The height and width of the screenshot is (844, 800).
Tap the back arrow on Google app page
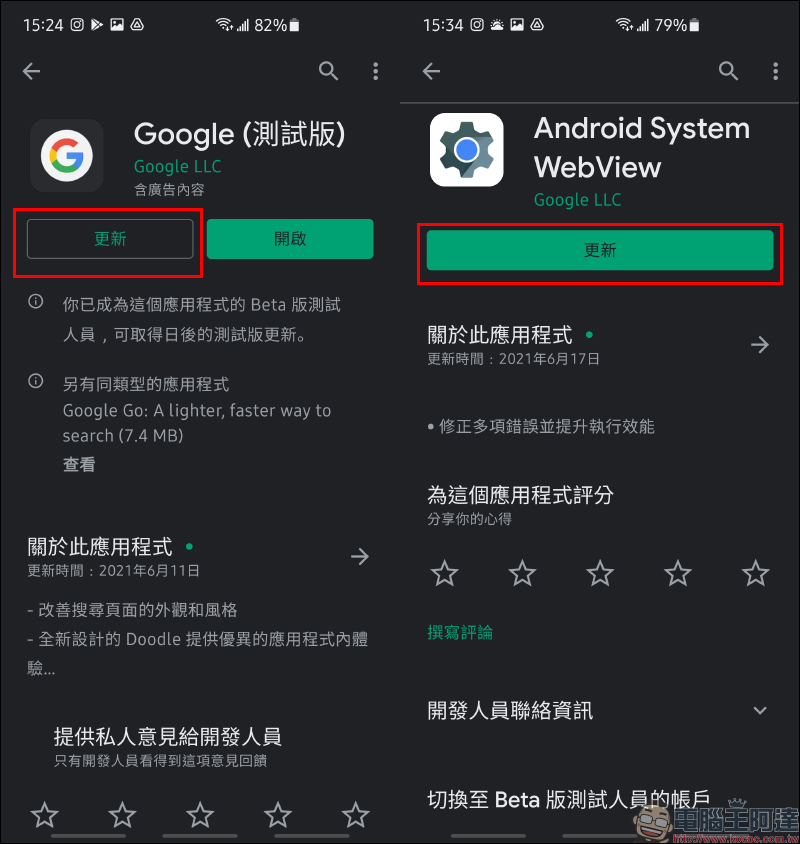[x=32, y=71]
